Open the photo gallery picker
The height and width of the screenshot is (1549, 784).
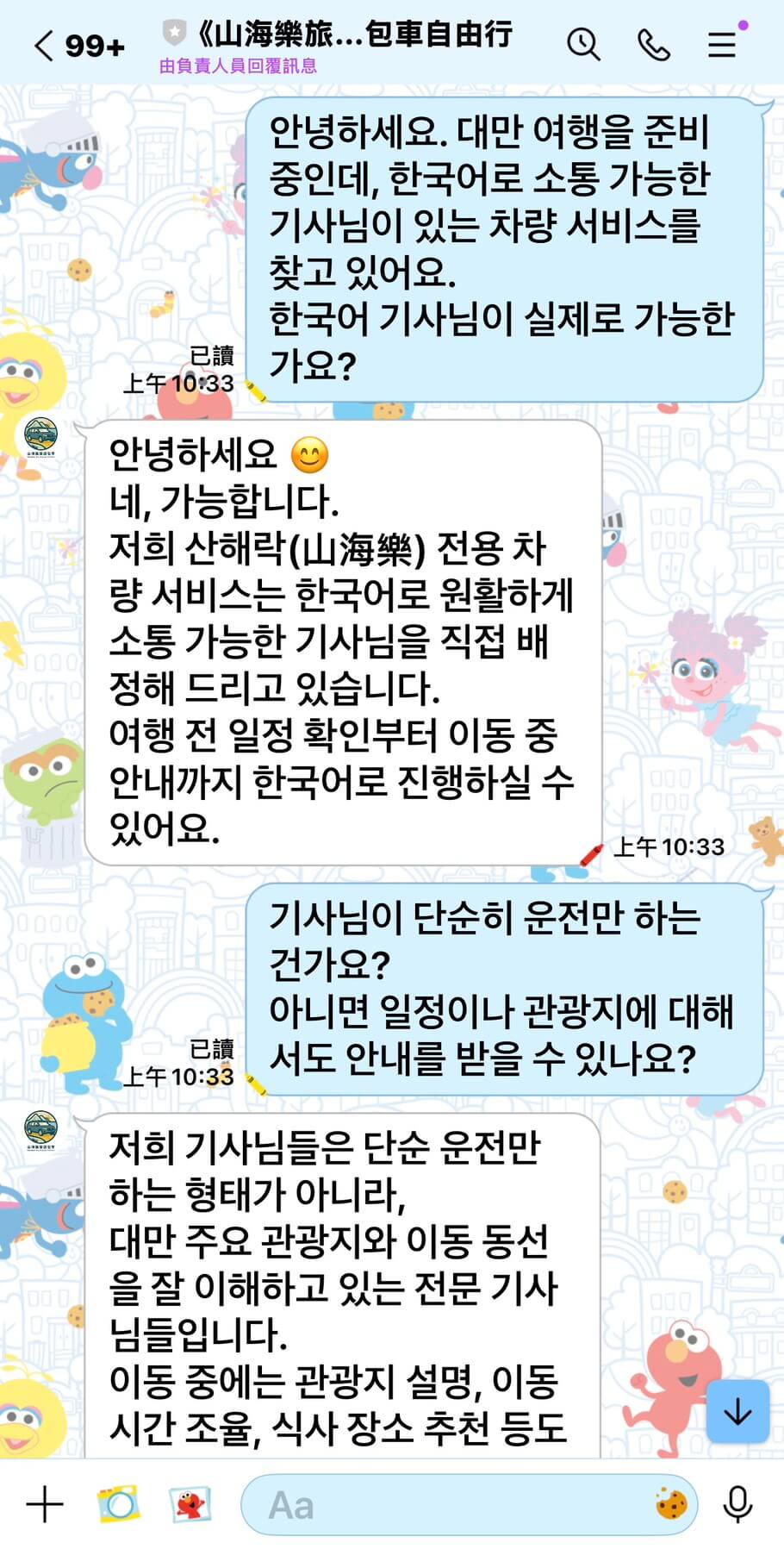(x=190, y=1505)
